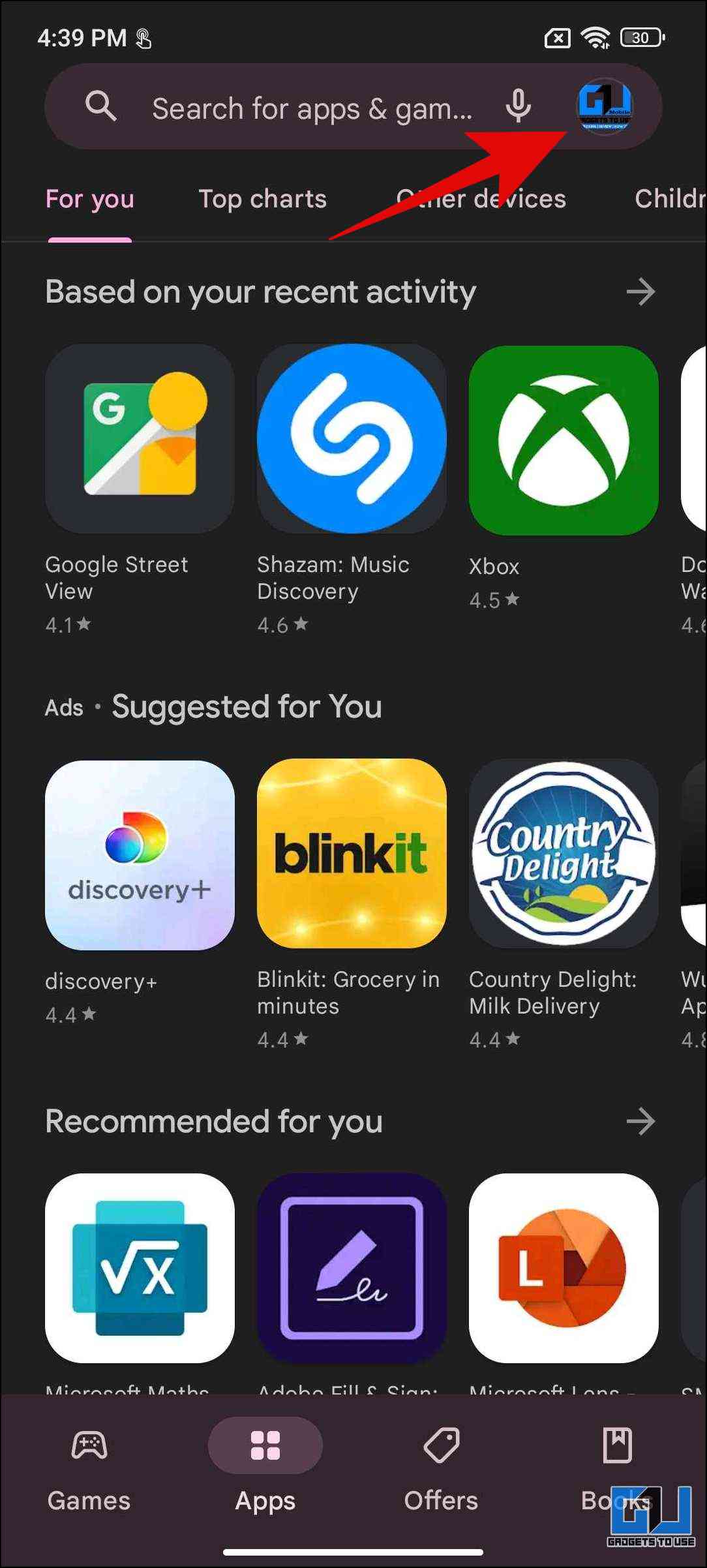Viewport: 707px width, 1568px height.
Task: Open the account profile picture
Action: [x=605, y=106]
